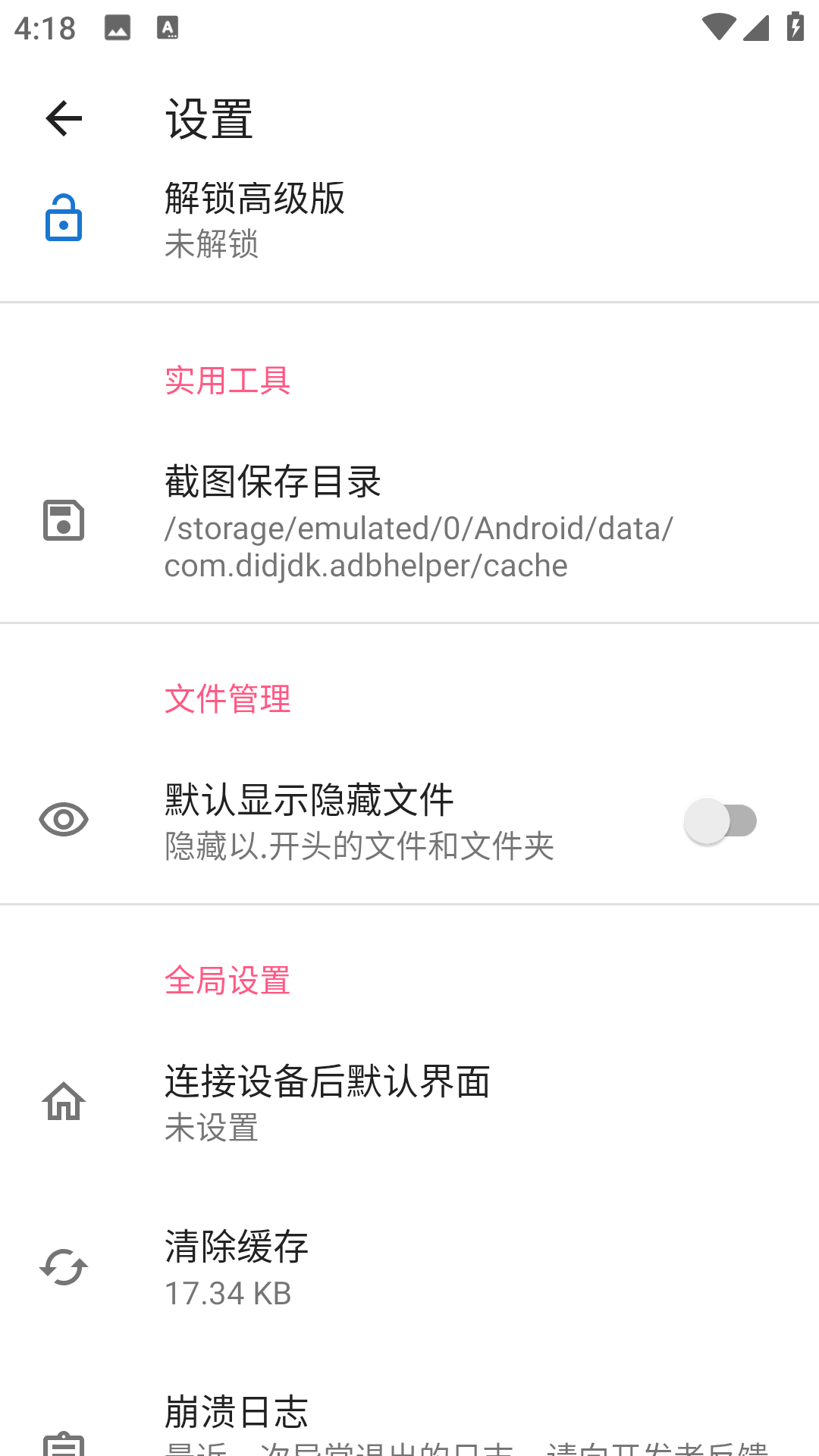
Task: Click the blue unlock icon for premium
Action: (x=64, y=220)
